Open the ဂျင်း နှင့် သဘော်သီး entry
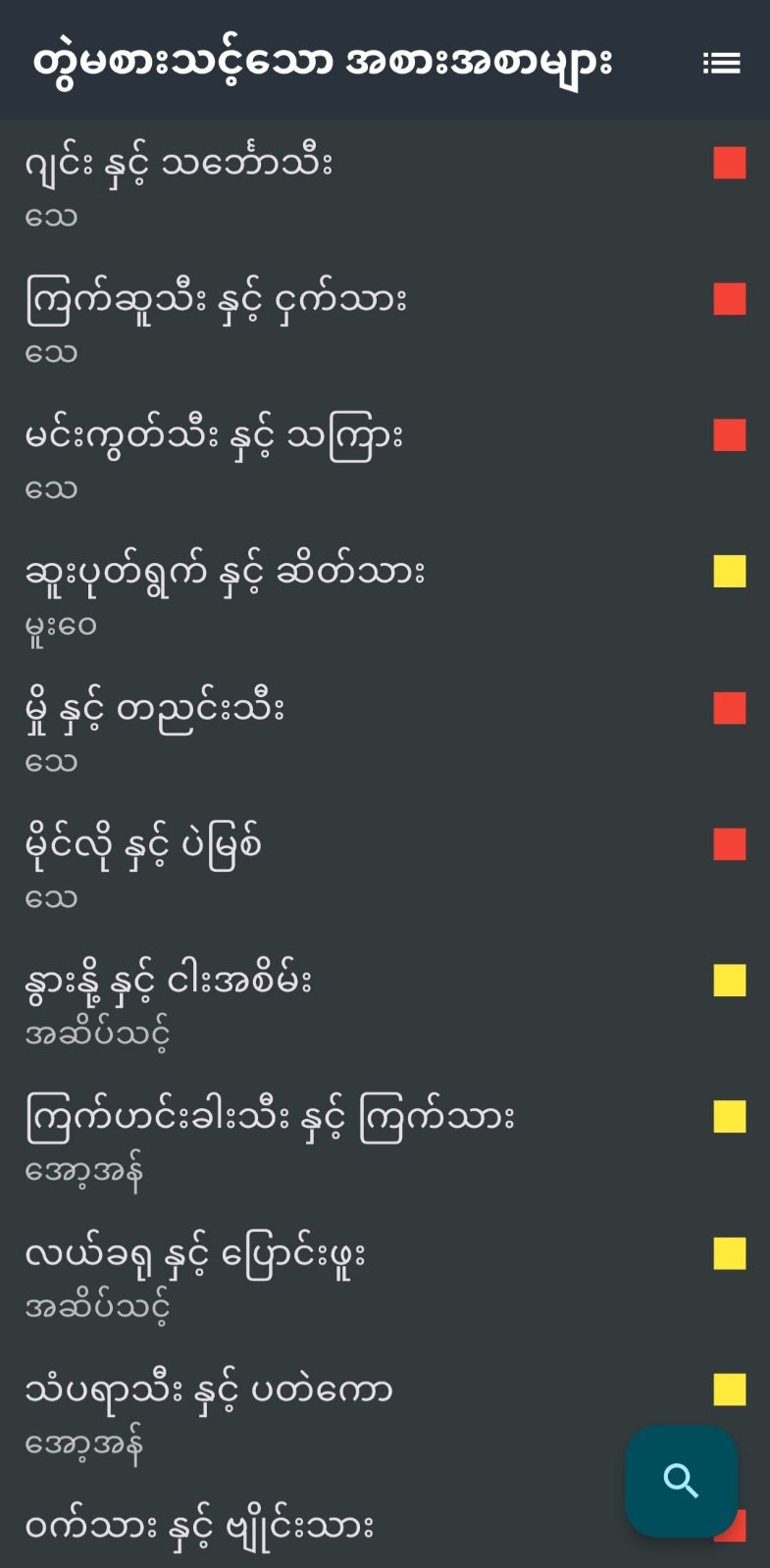 (x=385, y=187)
